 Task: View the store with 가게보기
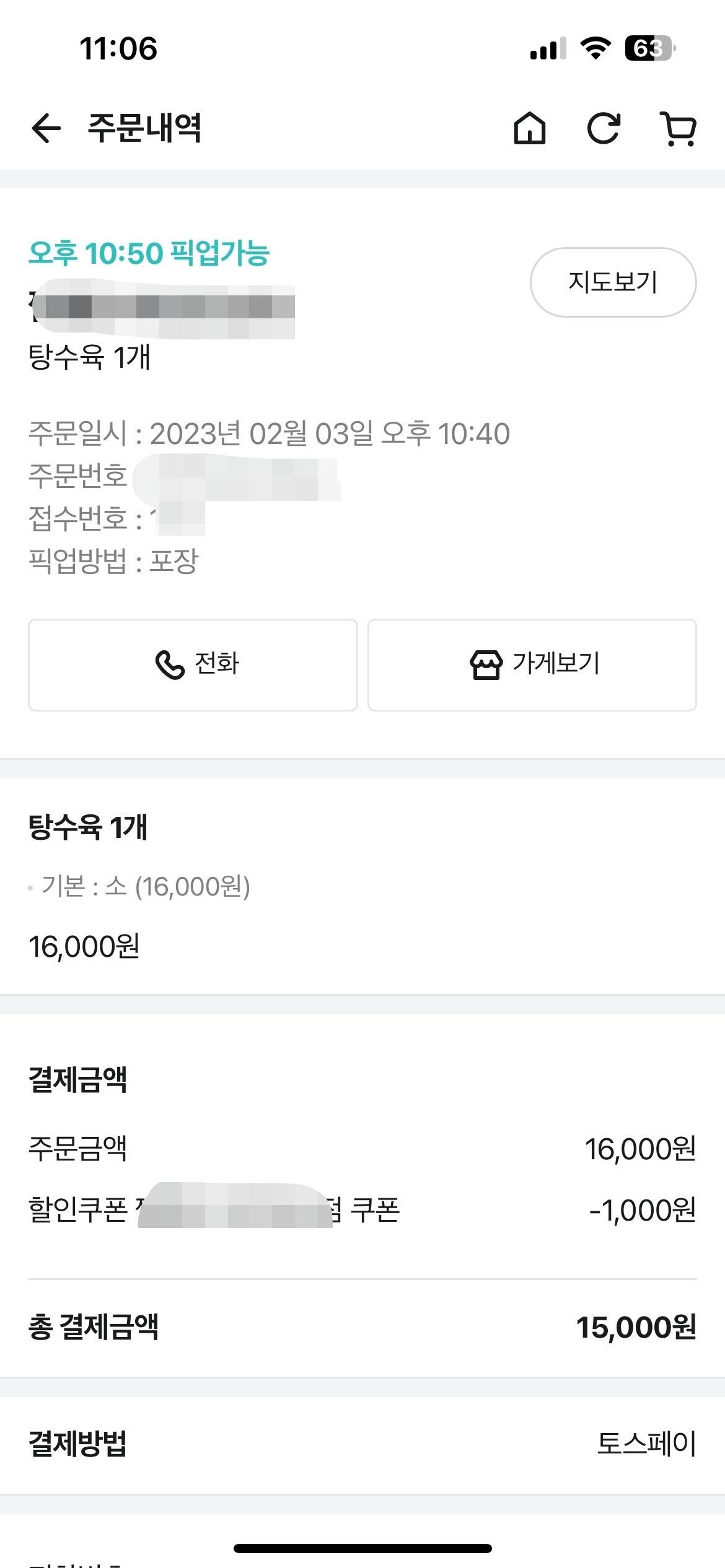click(532, 664)
